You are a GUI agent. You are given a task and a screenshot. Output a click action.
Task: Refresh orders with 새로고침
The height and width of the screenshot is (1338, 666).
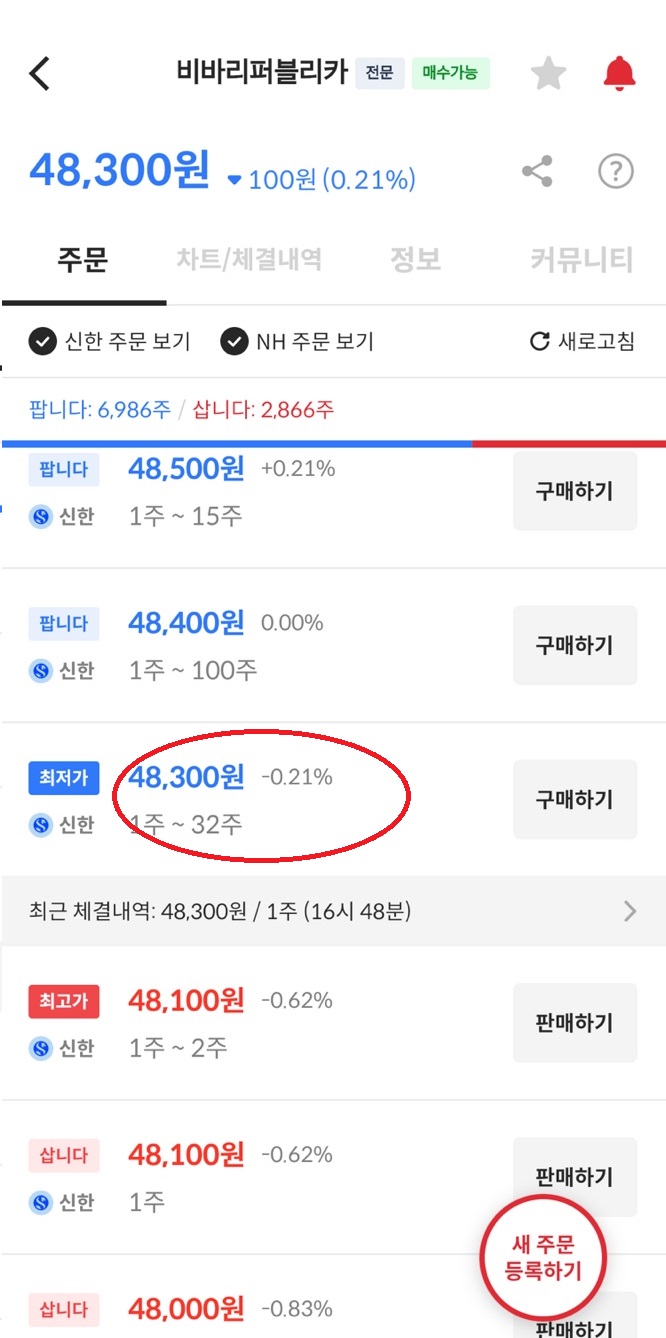[582, 342]
